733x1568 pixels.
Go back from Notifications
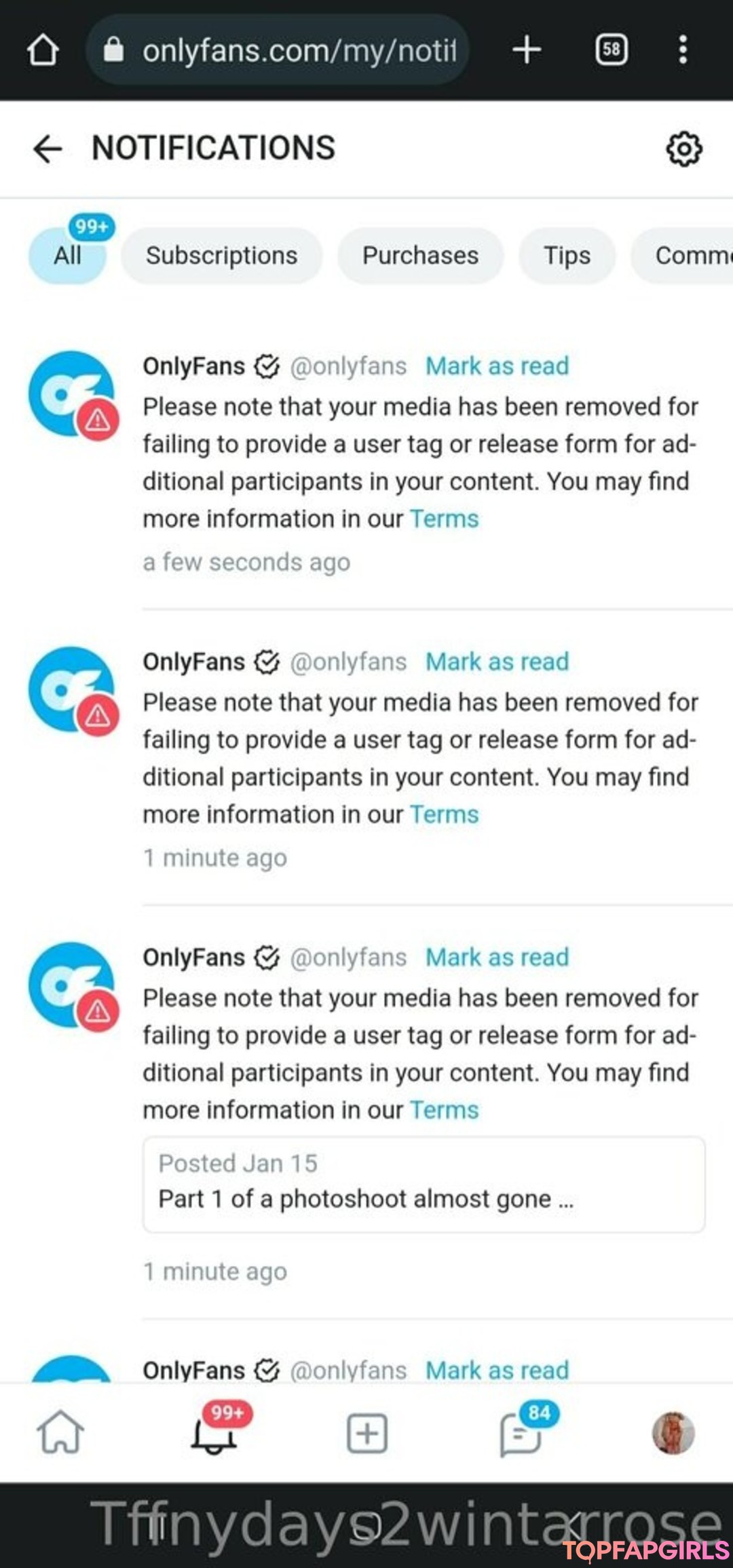[48, 149]
